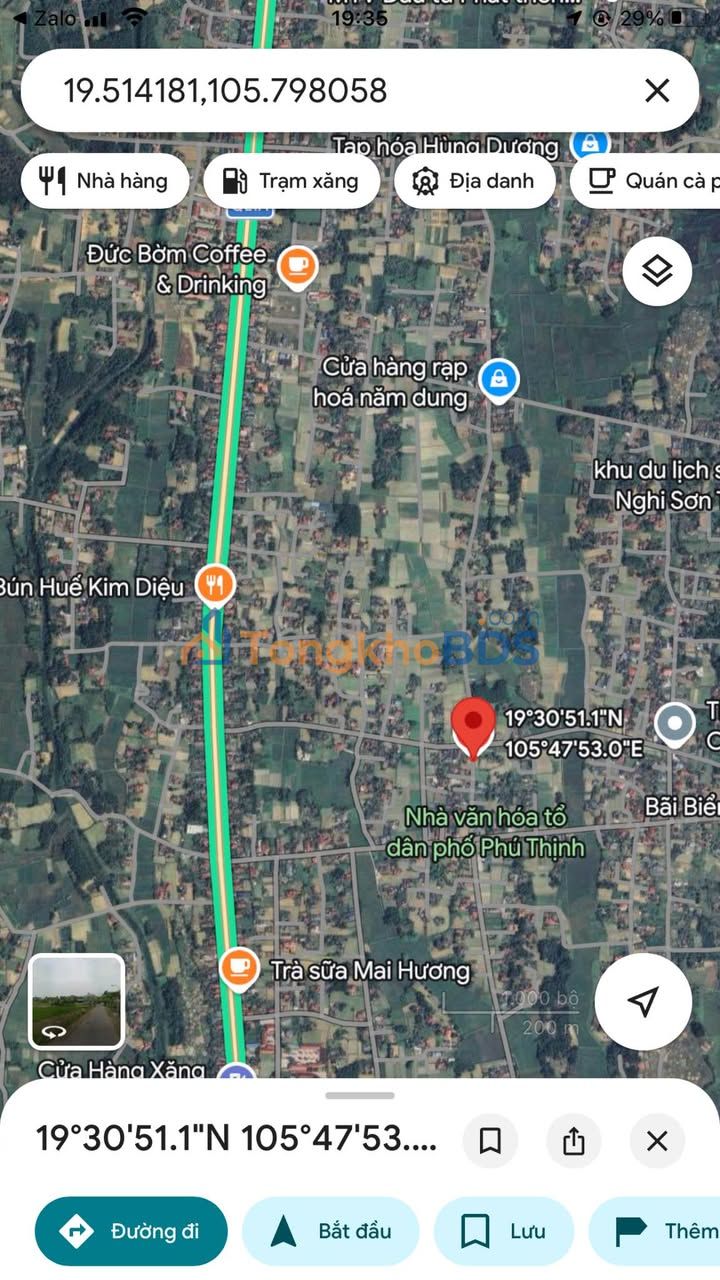Select the Nhà hàng chip

click(105, 181)
